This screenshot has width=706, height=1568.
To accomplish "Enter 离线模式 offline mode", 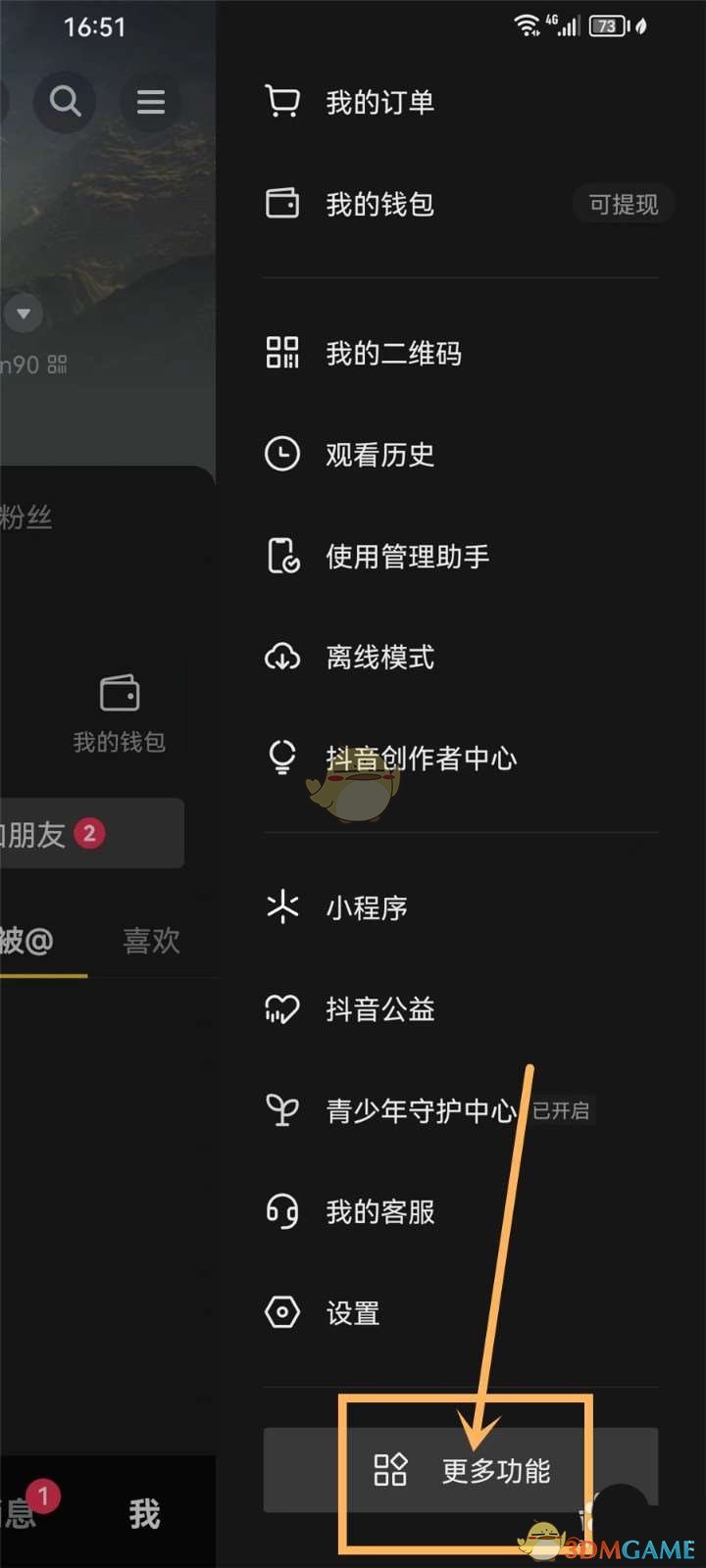I will tap(379, 658).
